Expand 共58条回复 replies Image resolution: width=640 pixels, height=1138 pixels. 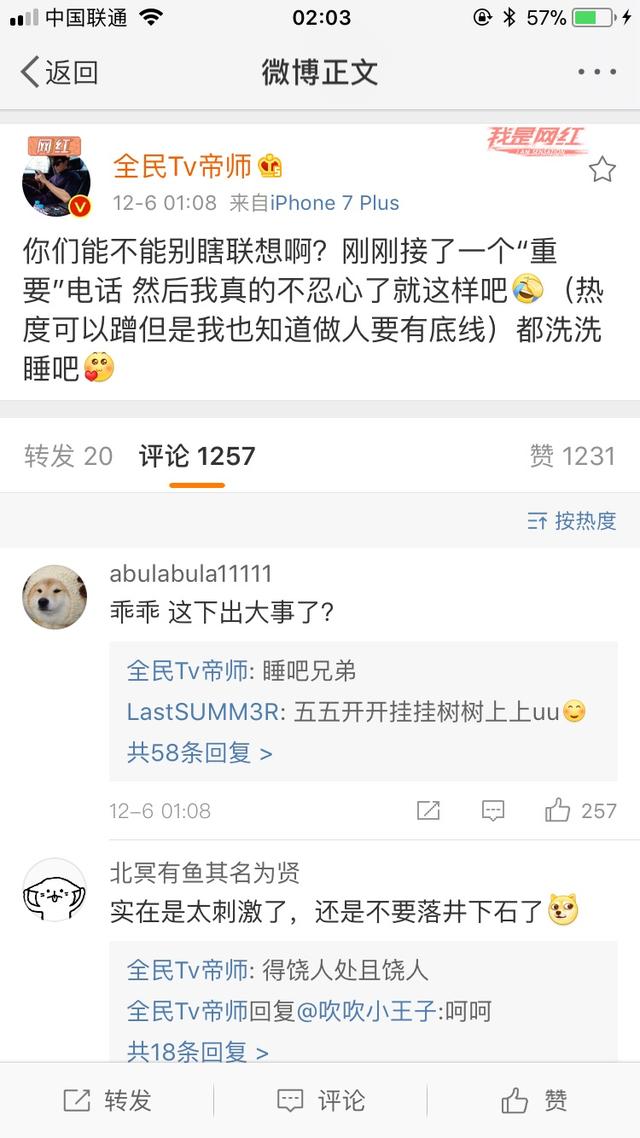(x=199, y=752)
